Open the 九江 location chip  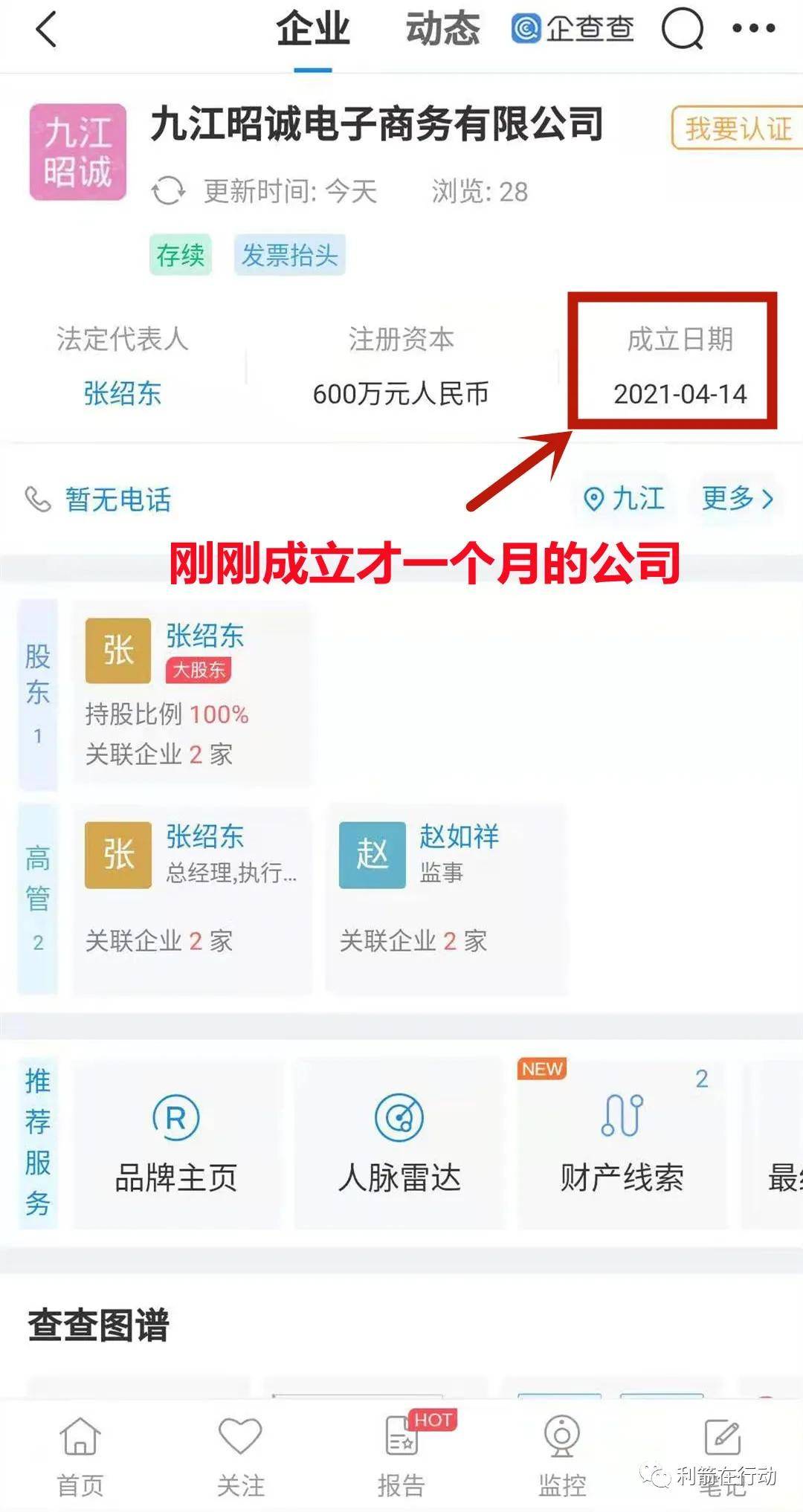625,498
